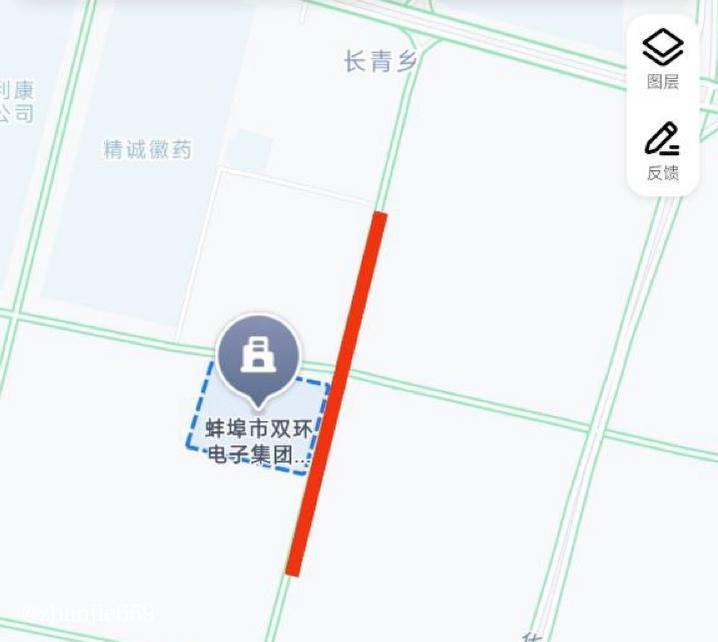The width and height of the screenshot is (718, 642).
Task: Open the 图层 map layers button
Action: click(x=662, y=58)
